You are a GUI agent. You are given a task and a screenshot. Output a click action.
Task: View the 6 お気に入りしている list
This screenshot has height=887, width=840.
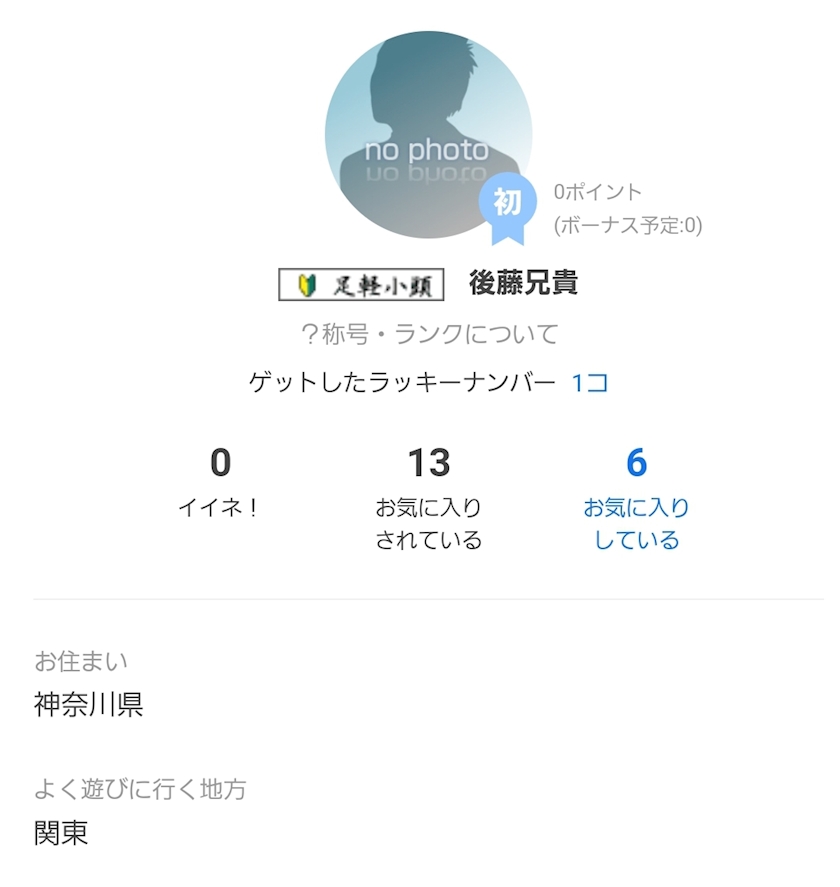(636, 498)
